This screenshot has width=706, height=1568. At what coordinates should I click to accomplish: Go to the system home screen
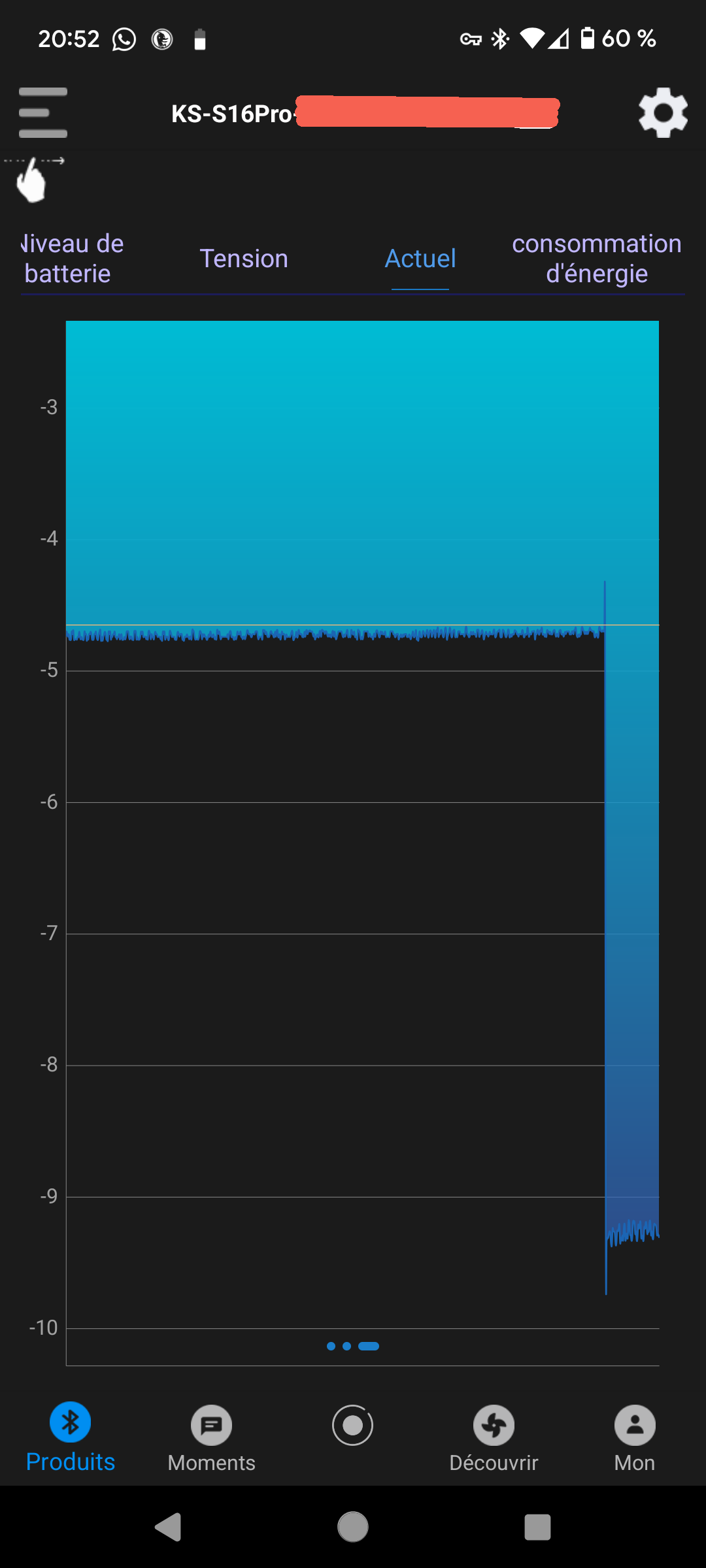tap(353, 1527)
